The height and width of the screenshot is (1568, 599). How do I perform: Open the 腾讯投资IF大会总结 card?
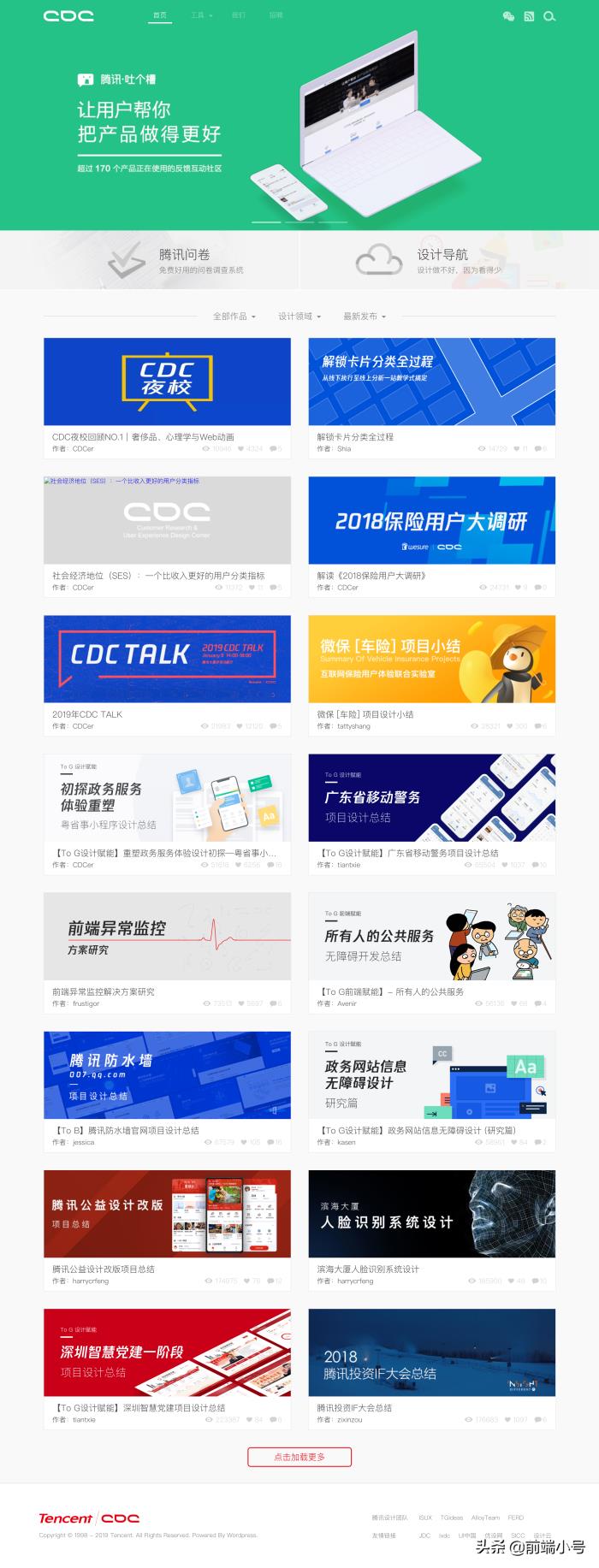click(x=431, y=1352)
